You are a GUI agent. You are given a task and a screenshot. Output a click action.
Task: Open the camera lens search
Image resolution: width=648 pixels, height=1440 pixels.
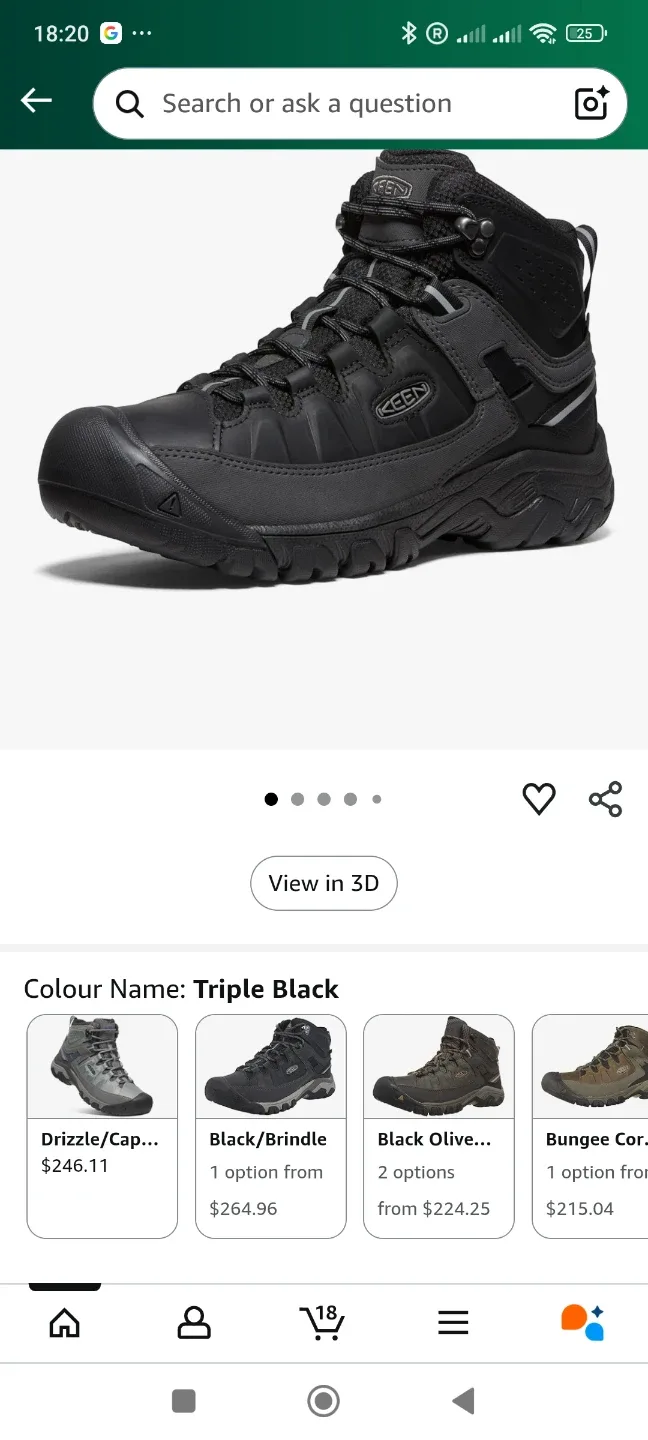pos(591,103)
